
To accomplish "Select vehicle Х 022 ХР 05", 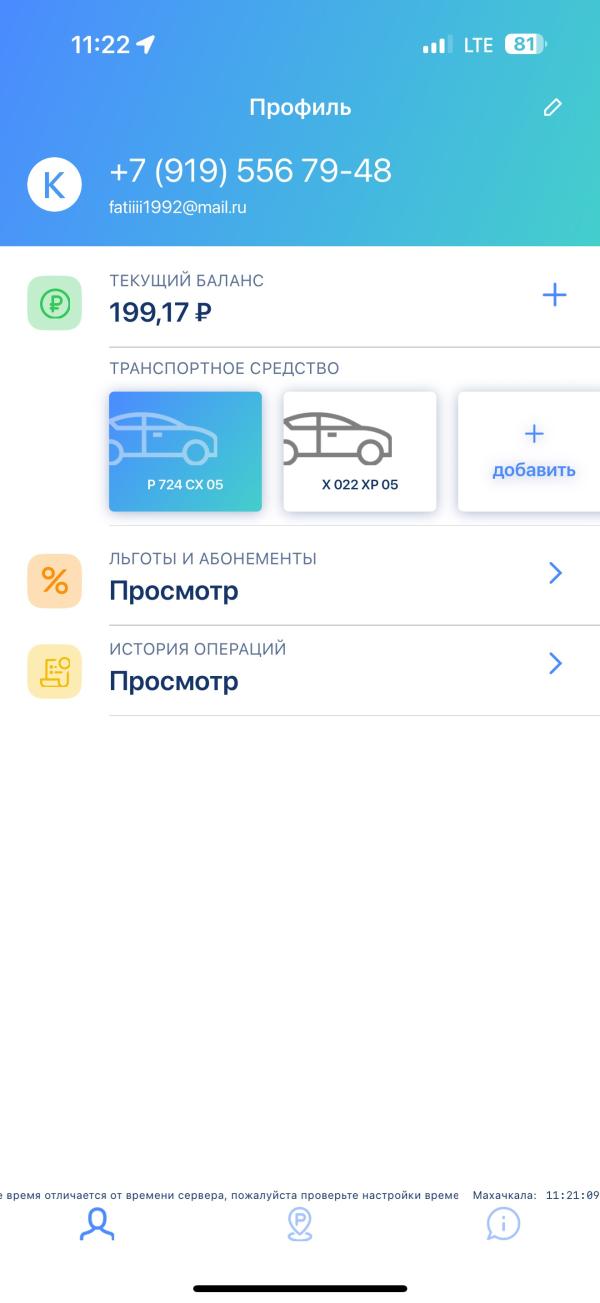I will pyautogui.click(x=360, y=451).
